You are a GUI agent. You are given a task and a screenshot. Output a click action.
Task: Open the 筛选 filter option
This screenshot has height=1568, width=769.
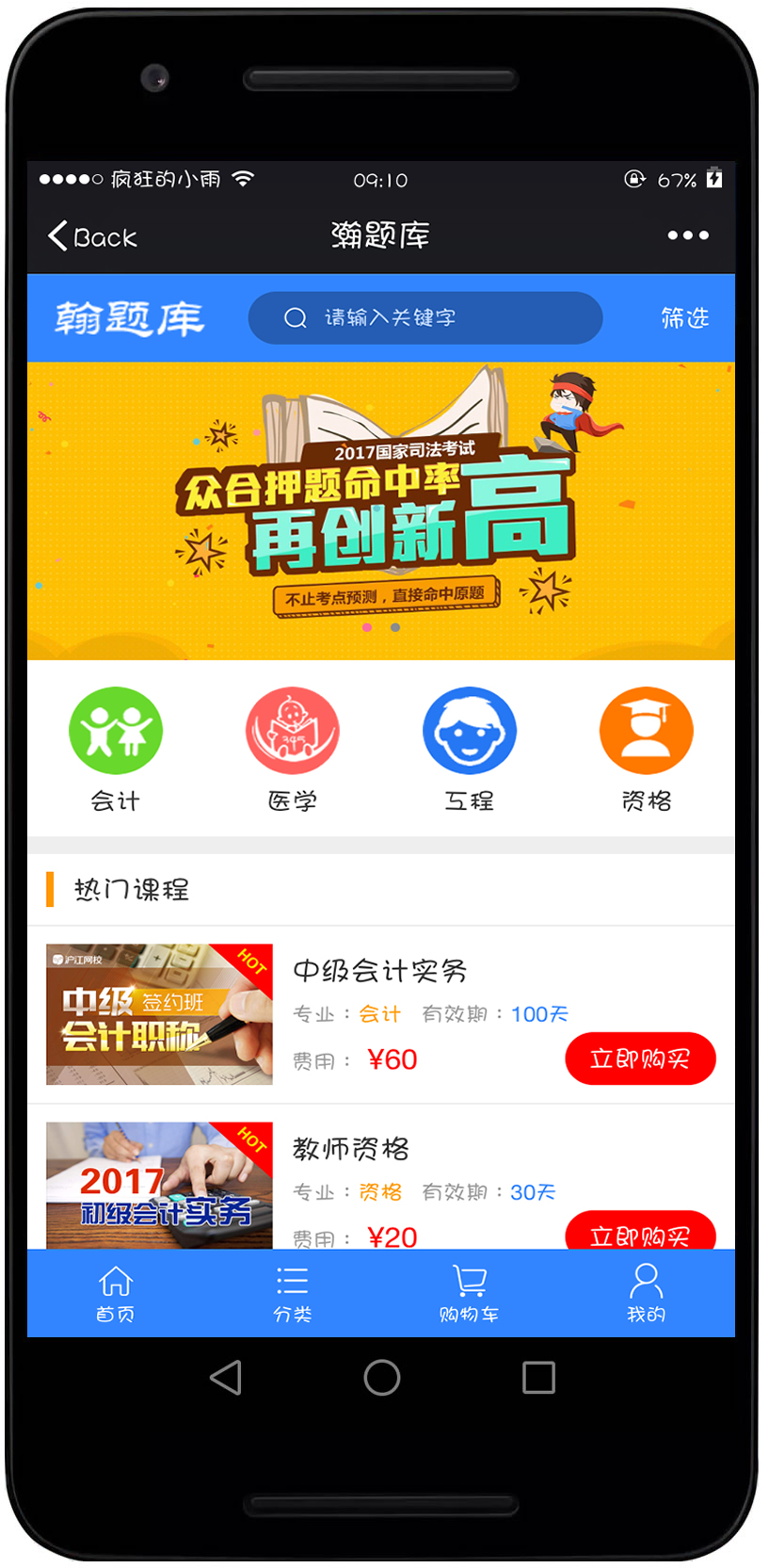coord(684,318)
